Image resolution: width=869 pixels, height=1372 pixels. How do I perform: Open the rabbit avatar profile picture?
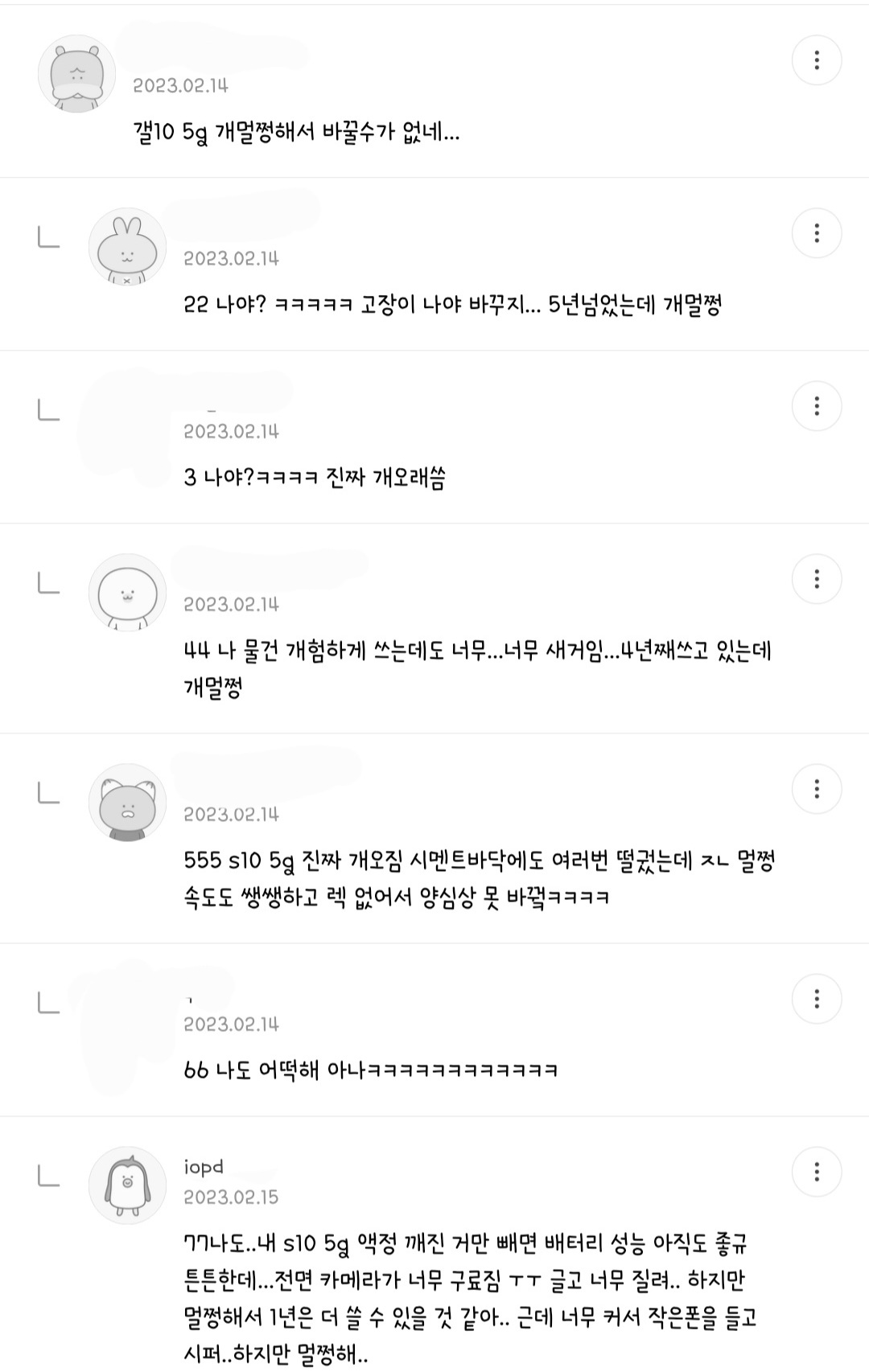click(x=126, y=244)
